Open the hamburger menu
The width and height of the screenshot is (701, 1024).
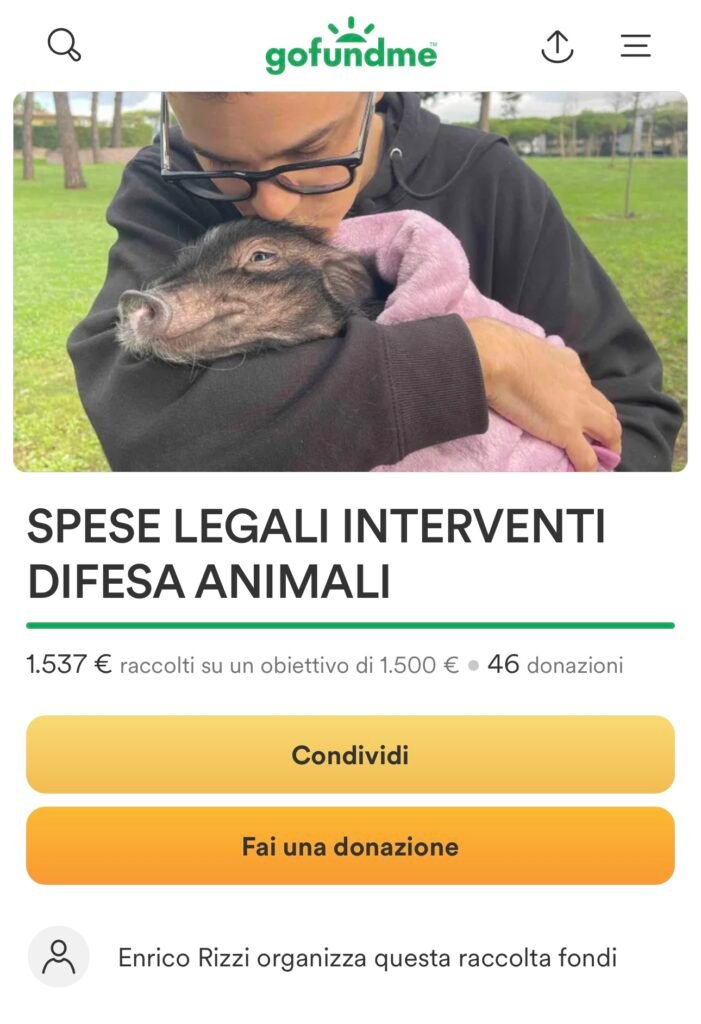tap(635, 46)
